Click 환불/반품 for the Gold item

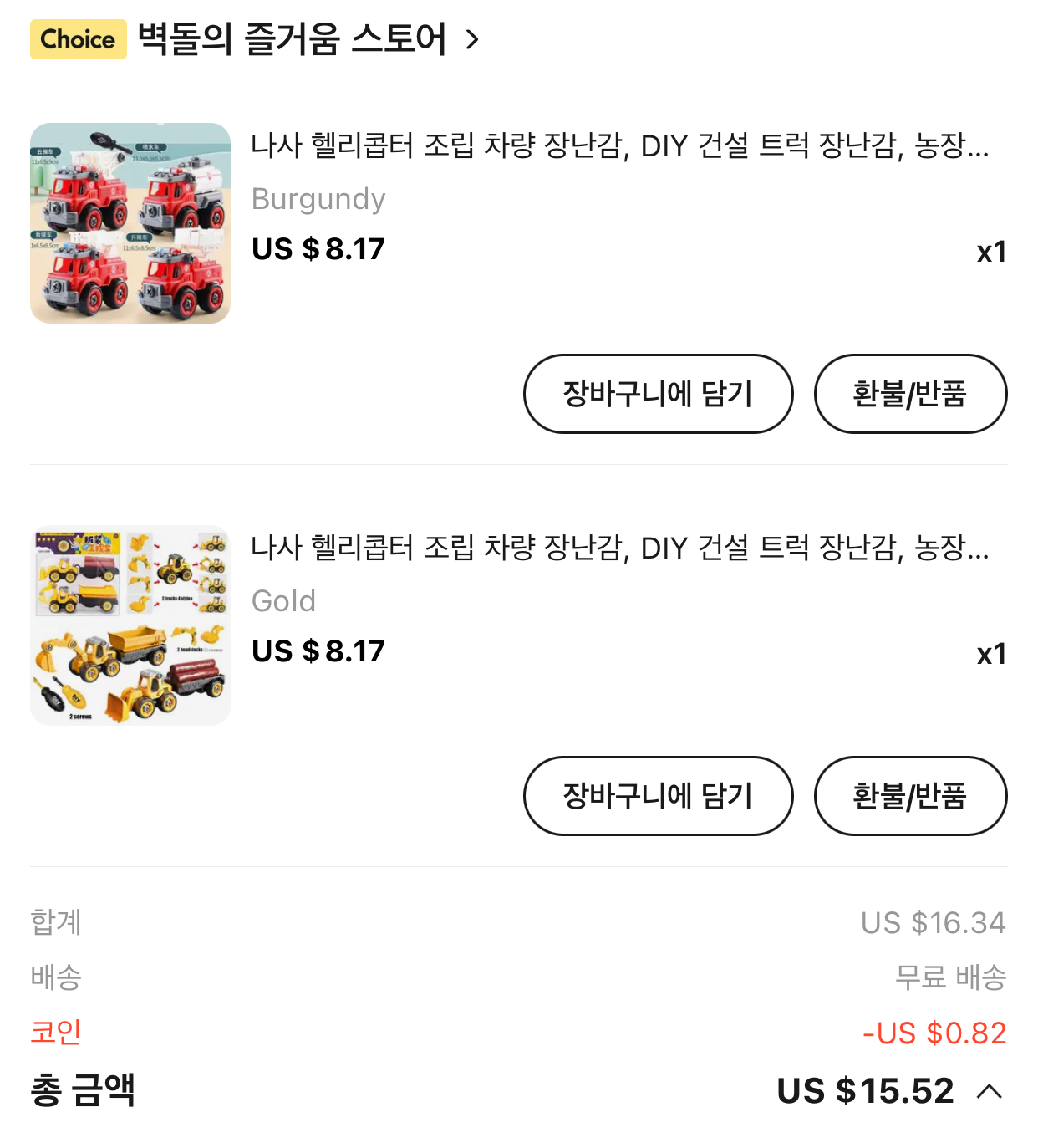coord(910,796)
